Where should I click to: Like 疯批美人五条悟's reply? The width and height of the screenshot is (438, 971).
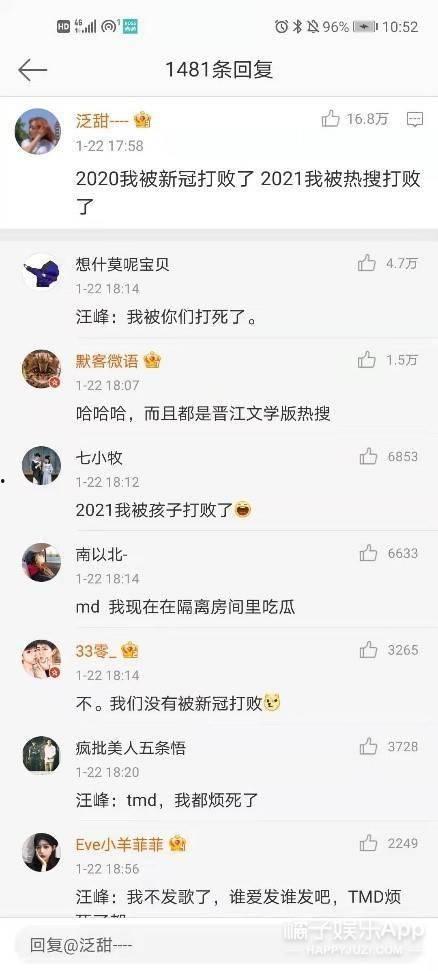(x=368, y=746)
